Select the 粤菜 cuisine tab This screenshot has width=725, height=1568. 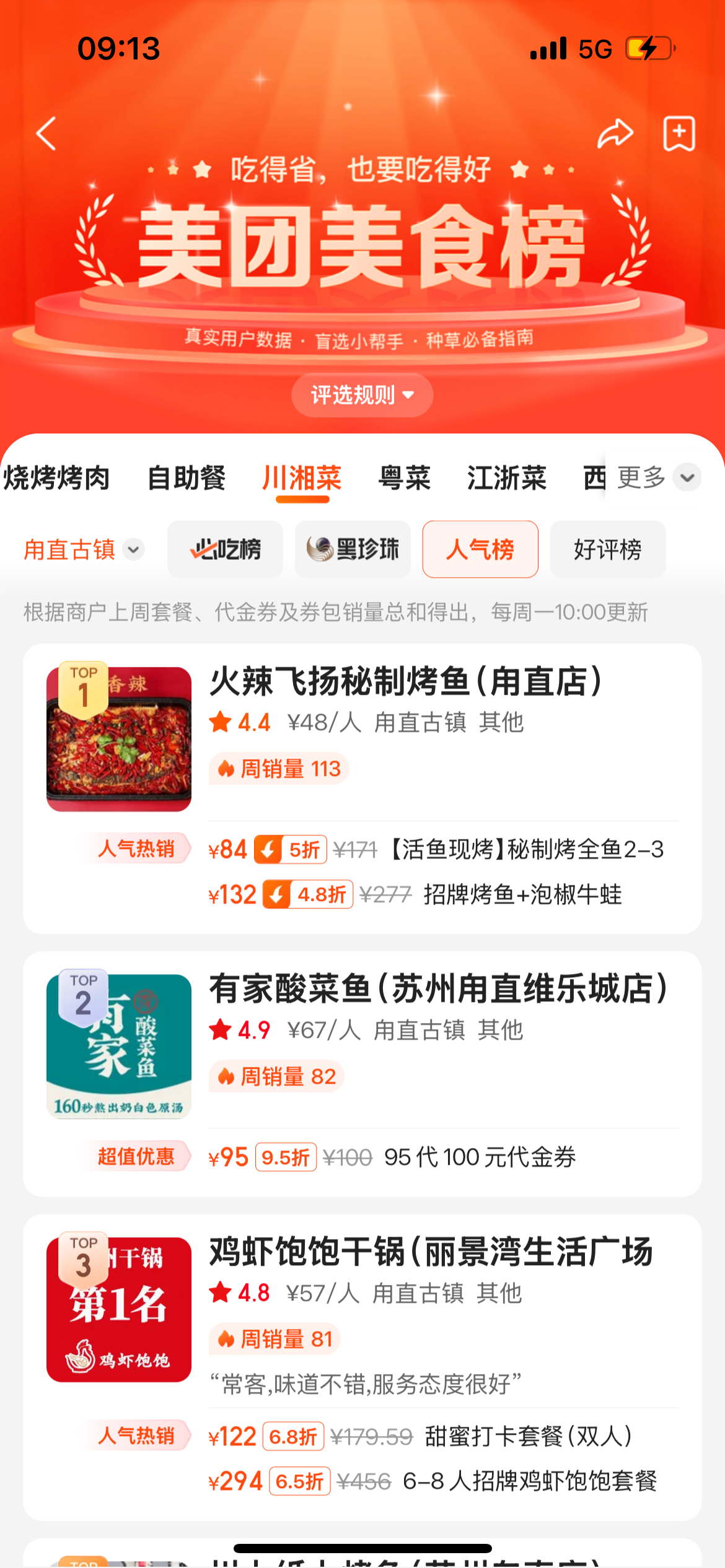pyautogui.click(x=405, y=478)
